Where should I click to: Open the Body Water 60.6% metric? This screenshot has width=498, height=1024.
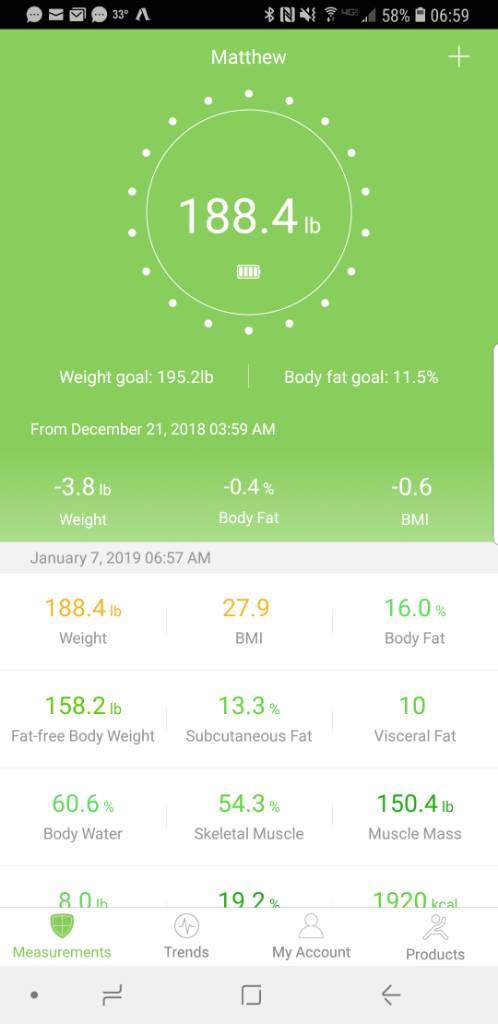coord(83,817)
